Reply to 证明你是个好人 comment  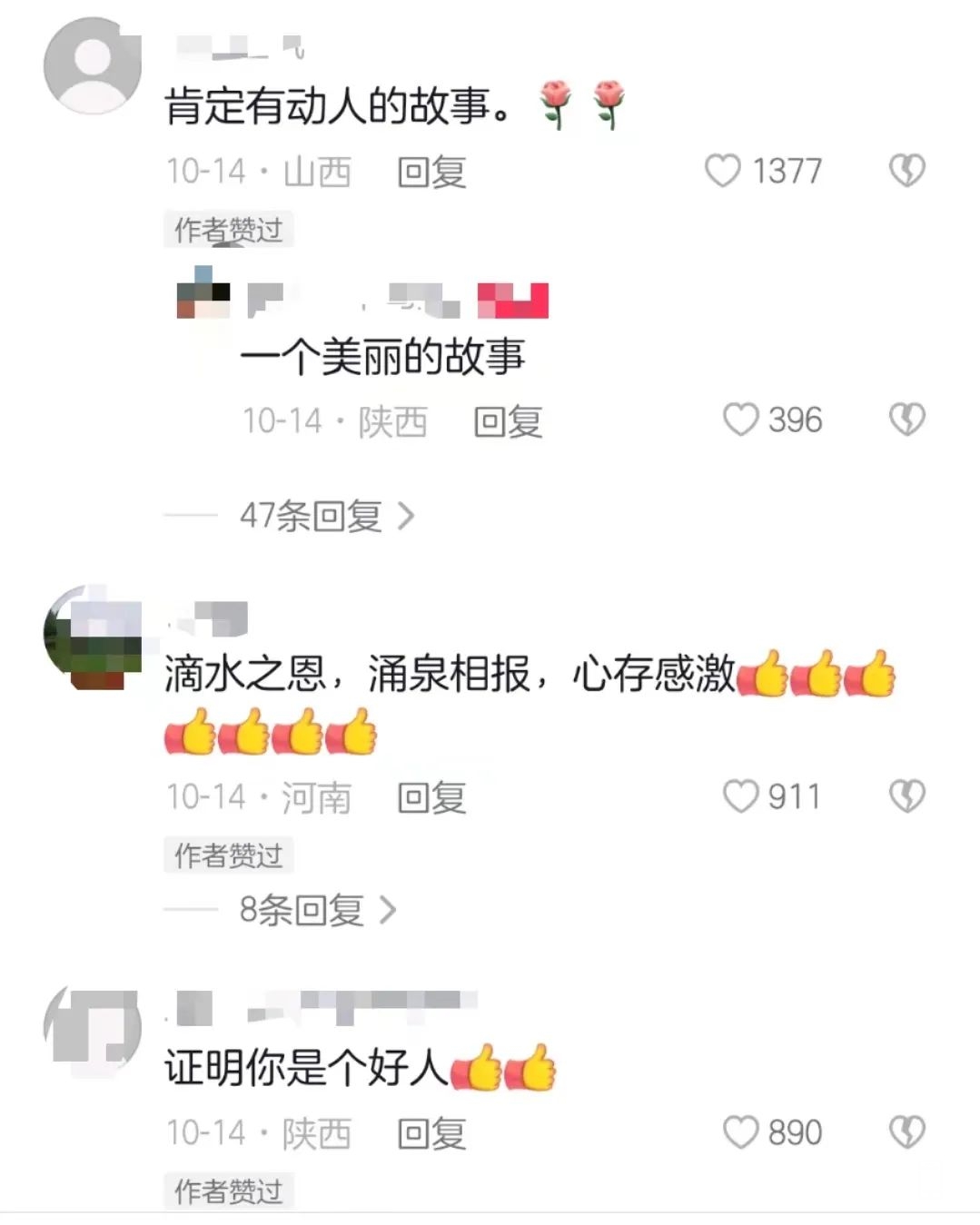pyautogui.click(x=431, y=1133)
